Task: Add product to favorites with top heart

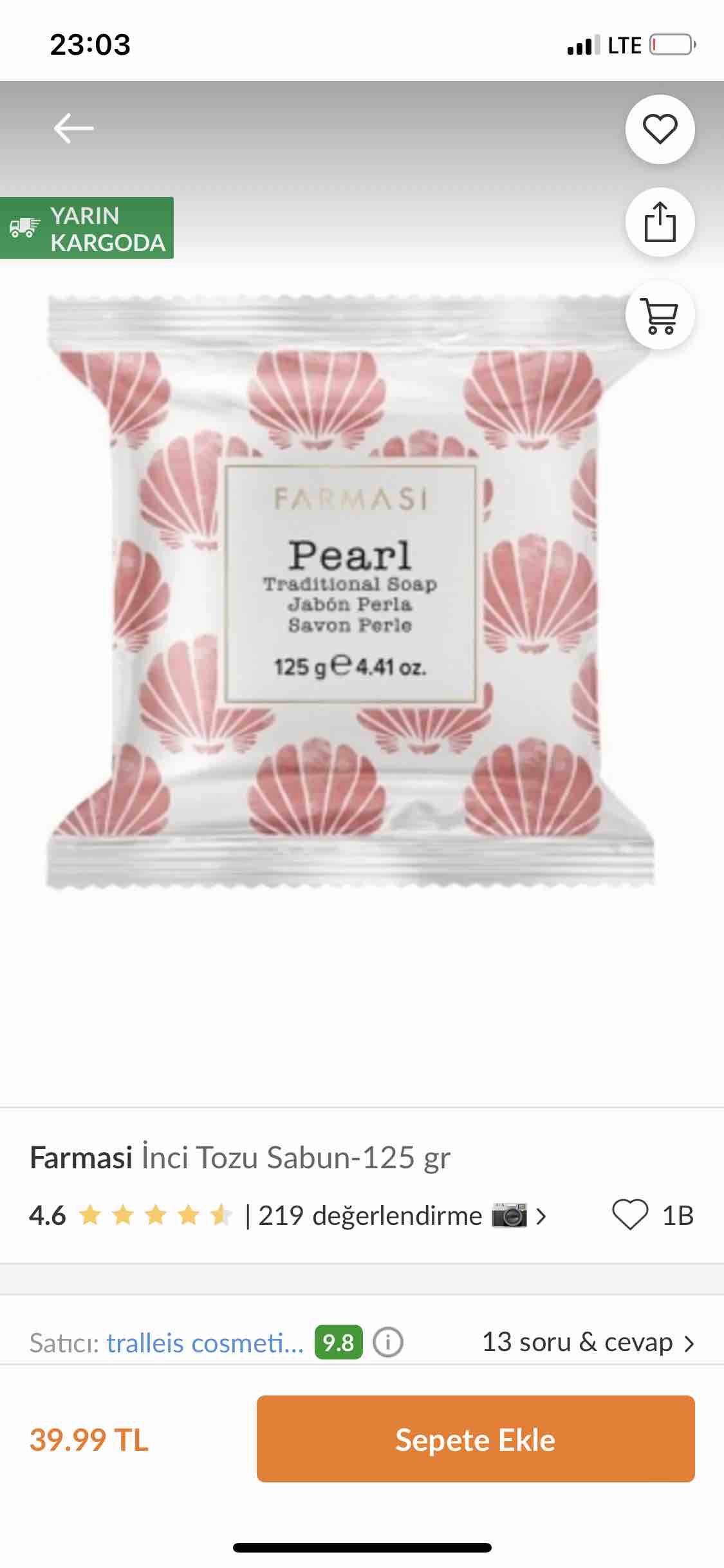Action: click(x=660, y=129)
